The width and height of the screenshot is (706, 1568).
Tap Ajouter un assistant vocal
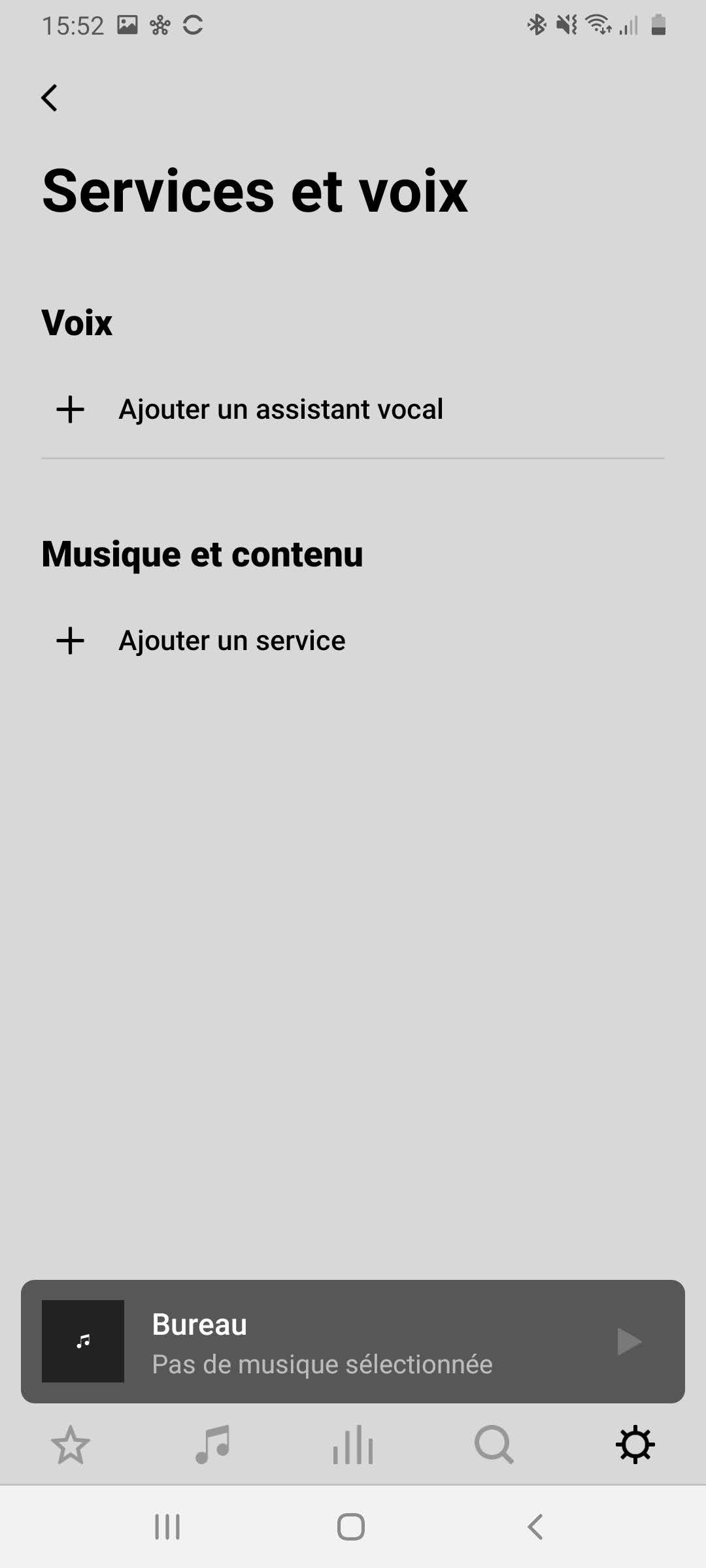click(x=280, y=410)
